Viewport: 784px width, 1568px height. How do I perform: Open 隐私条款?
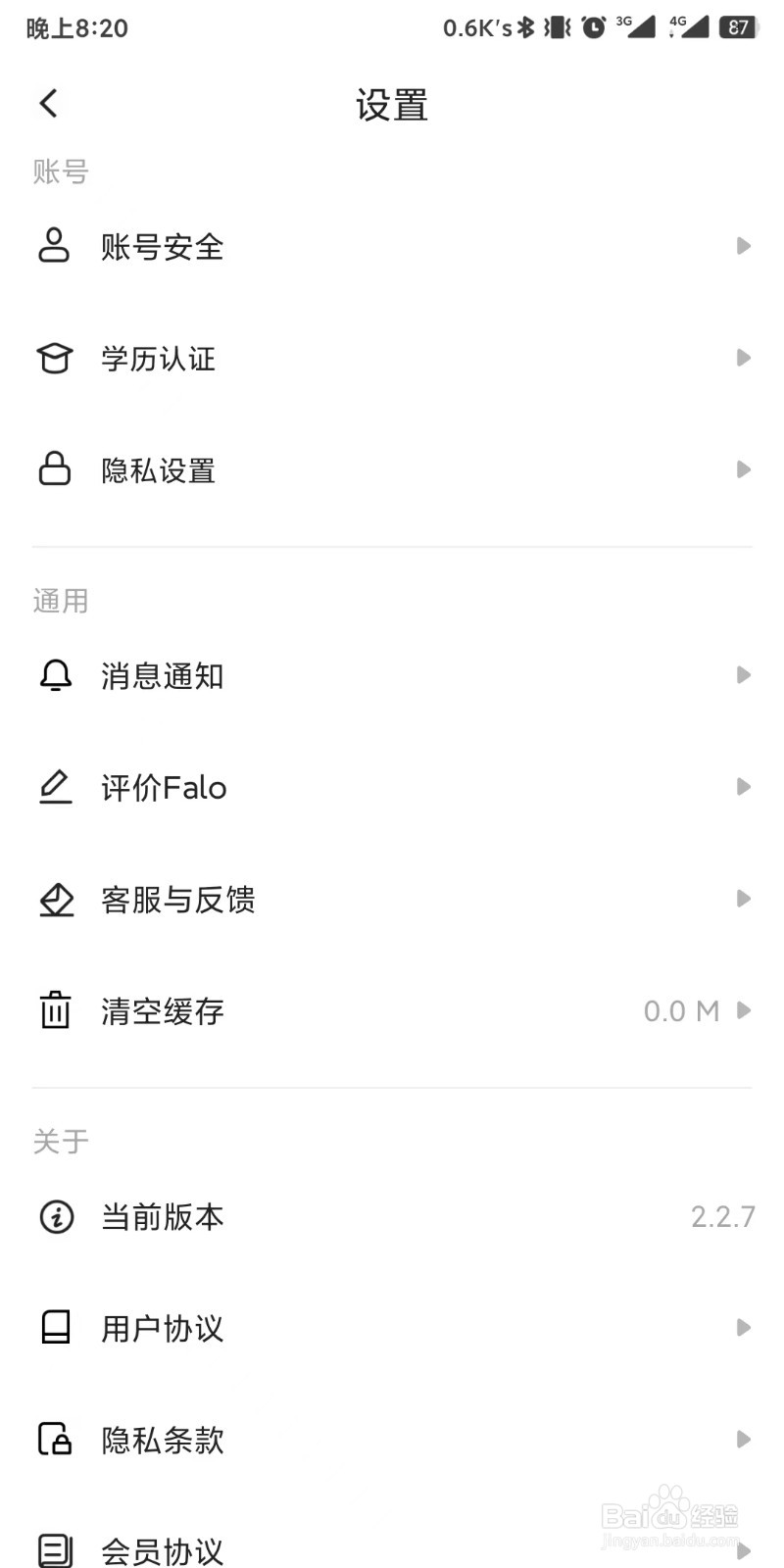(x=392, y=1440)
